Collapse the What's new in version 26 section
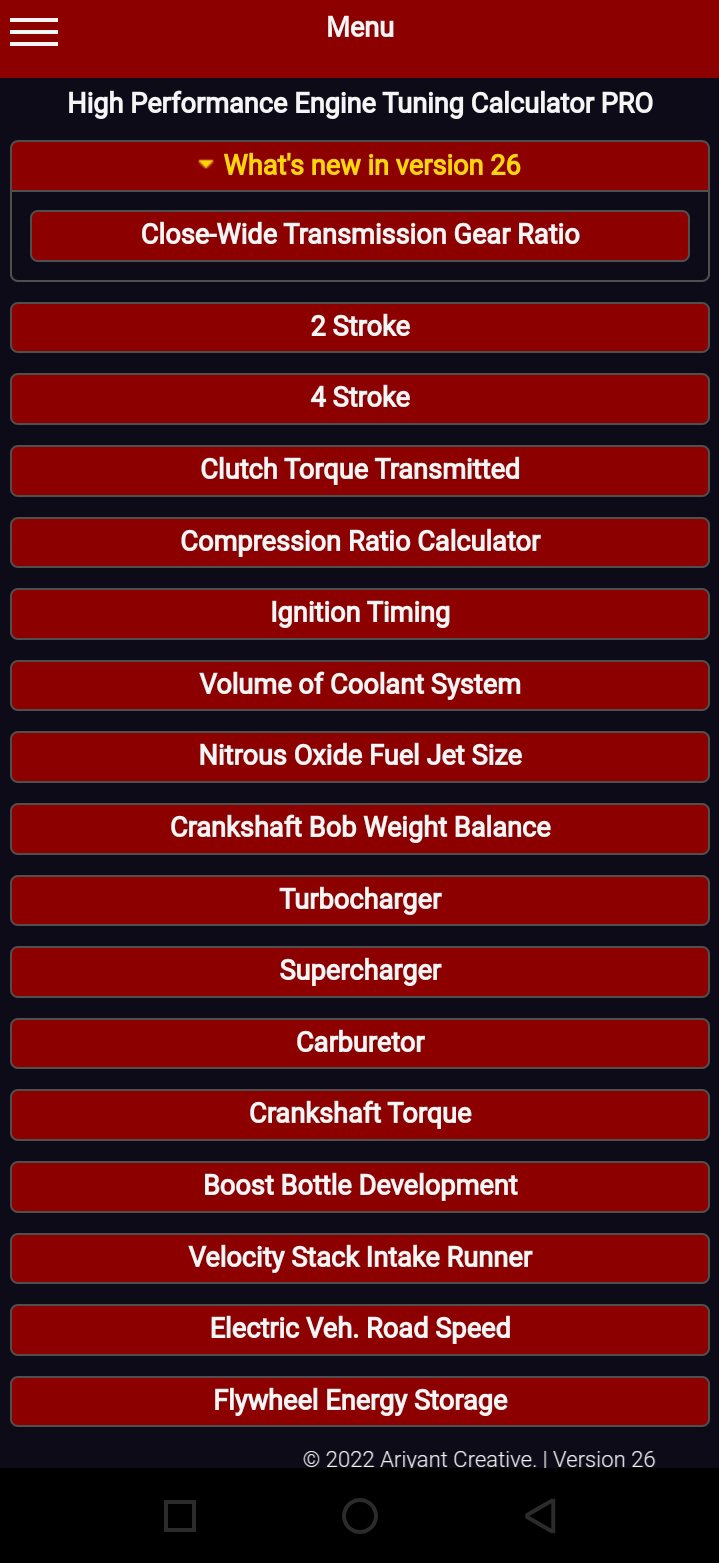Viewport: 719px width, 1563px height. tap(360, 165)
